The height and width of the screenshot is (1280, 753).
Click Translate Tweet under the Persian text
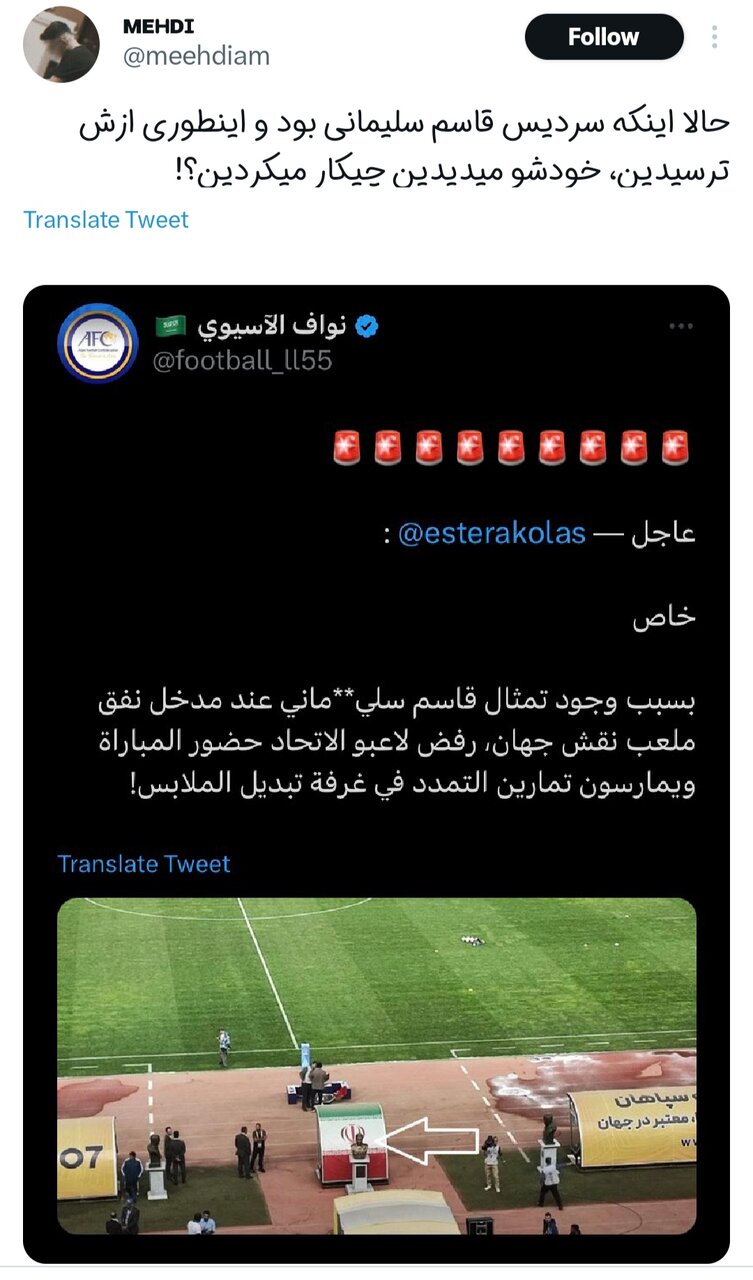(x=105, y=219)
